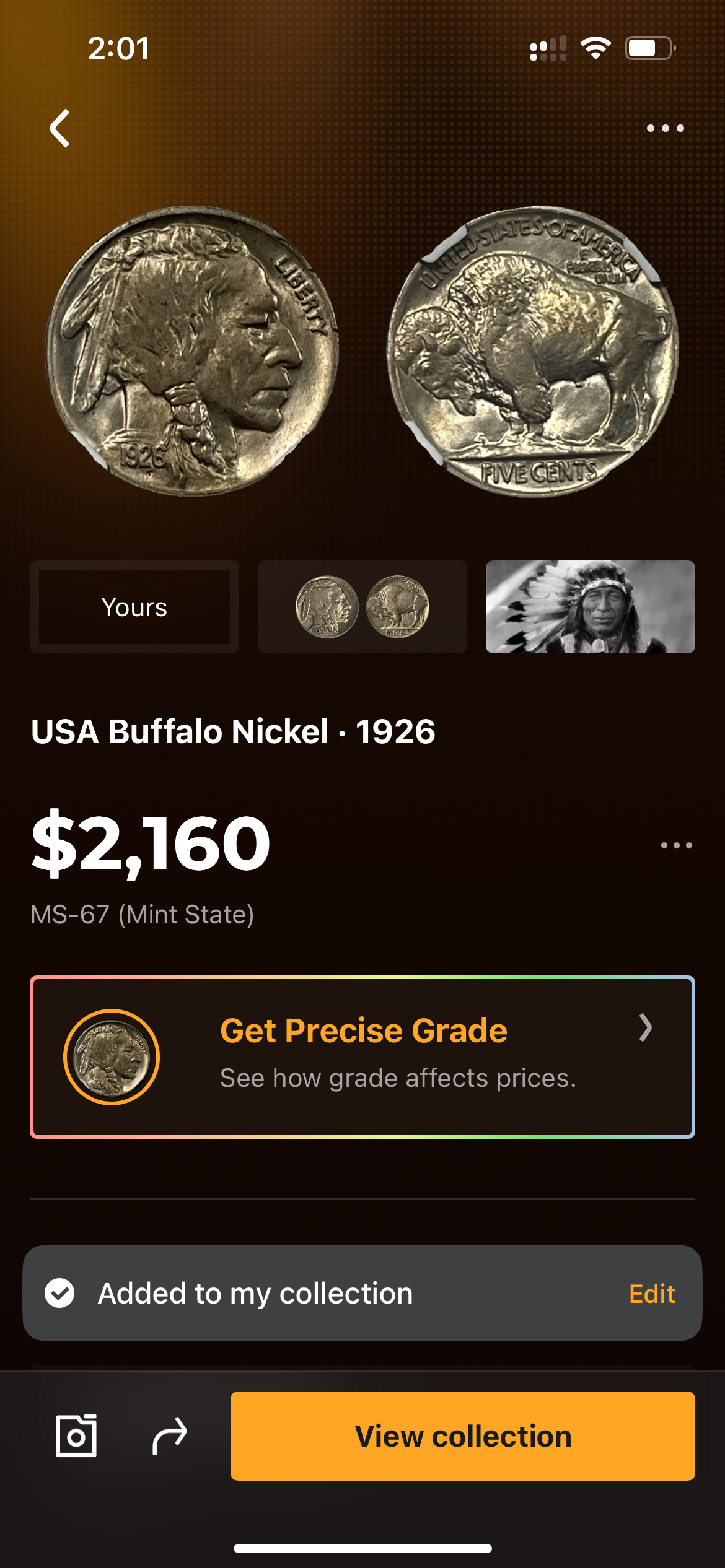This screenshot has height=1568, width=725.
Task: Open the Get Precise Grade card
Action: click(362, 1057)
